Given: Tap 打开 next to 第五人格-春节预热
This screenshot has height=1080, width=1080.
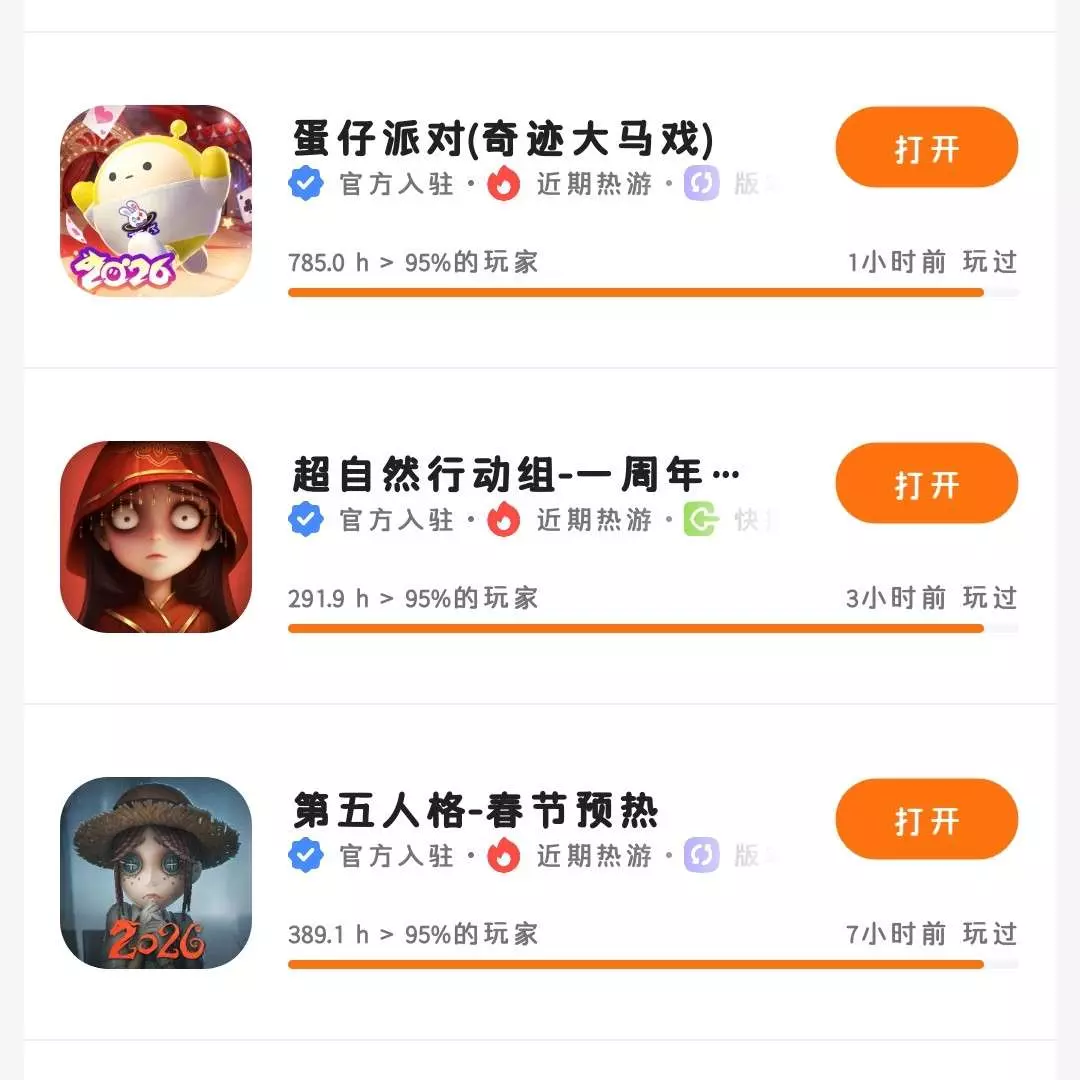Looking at the screenshot, I should (926, 820).
